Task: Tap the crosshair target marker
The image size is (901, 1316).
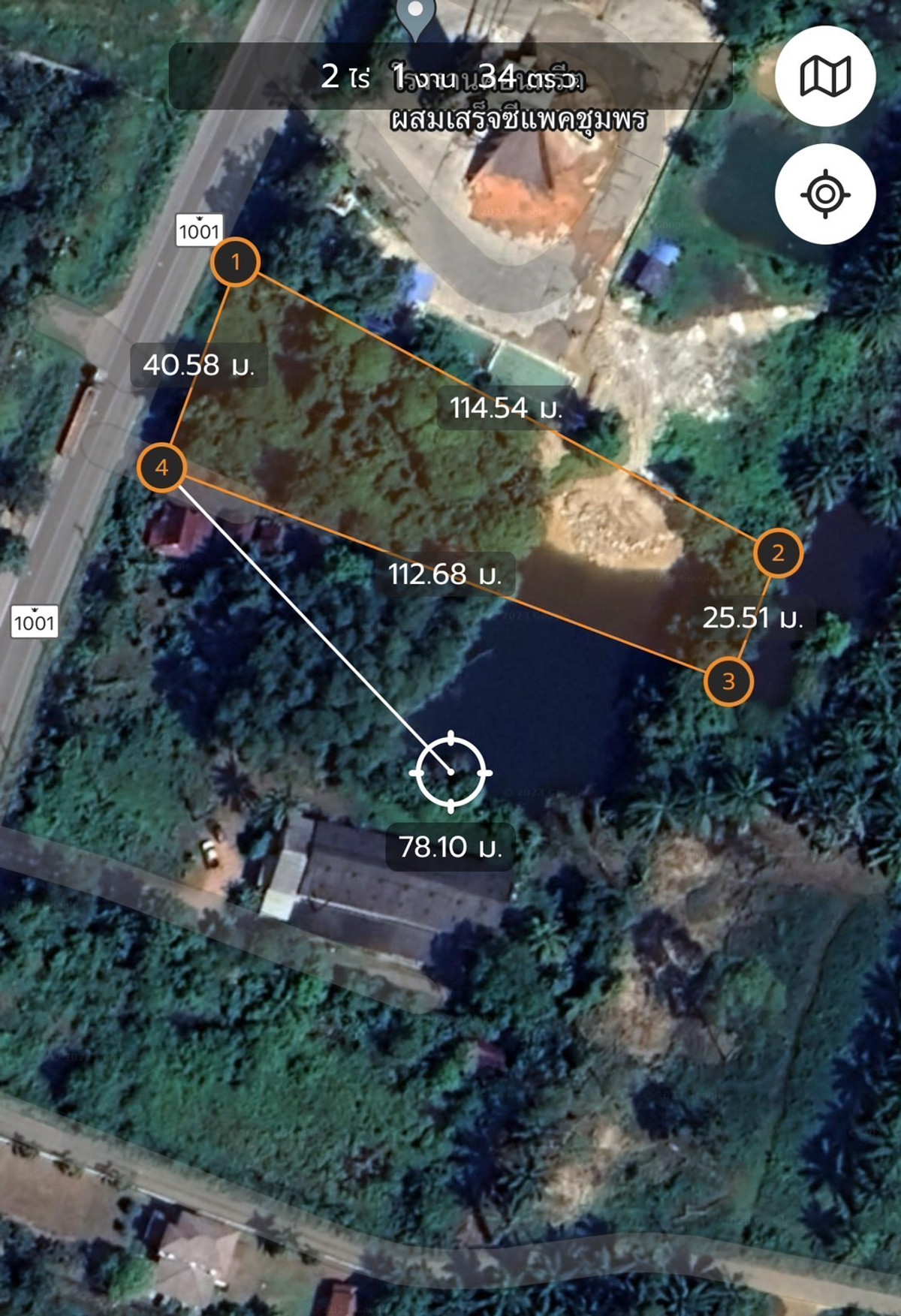Action: tap(450, 772)
